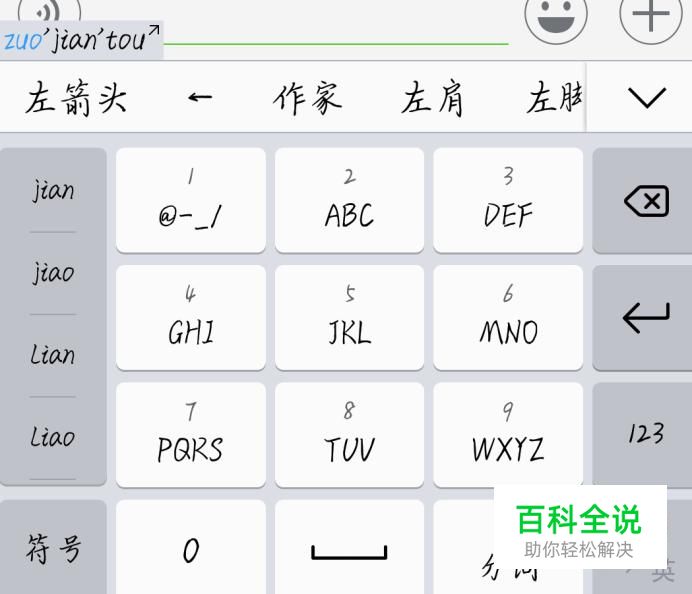Tap the 3 DEF key
This screenshot has height=594, width=692.
[508, 200]
